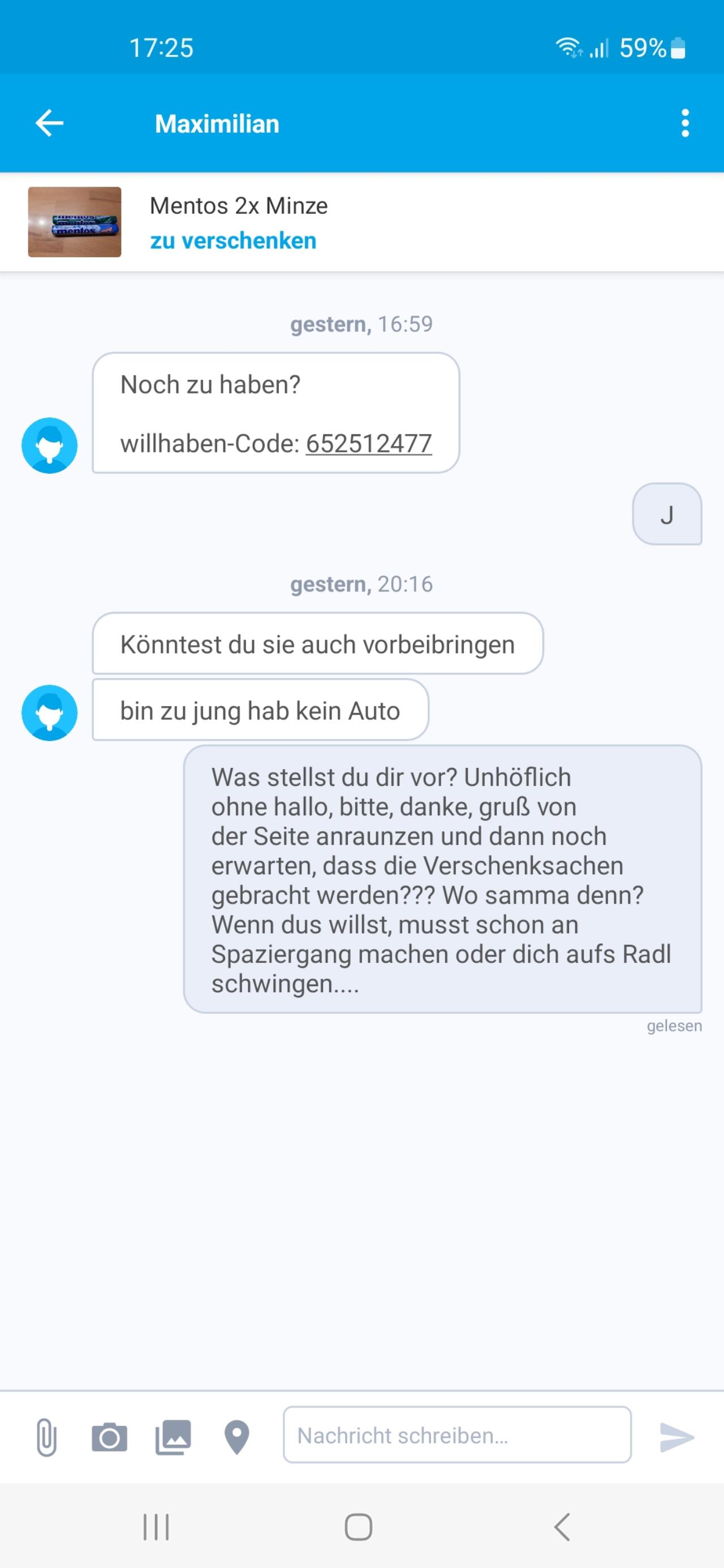The width and height of the screenshot is (724, 1568).
Task: Open the Mentos 2x Minze listing
Action: (x=361, y=222)
